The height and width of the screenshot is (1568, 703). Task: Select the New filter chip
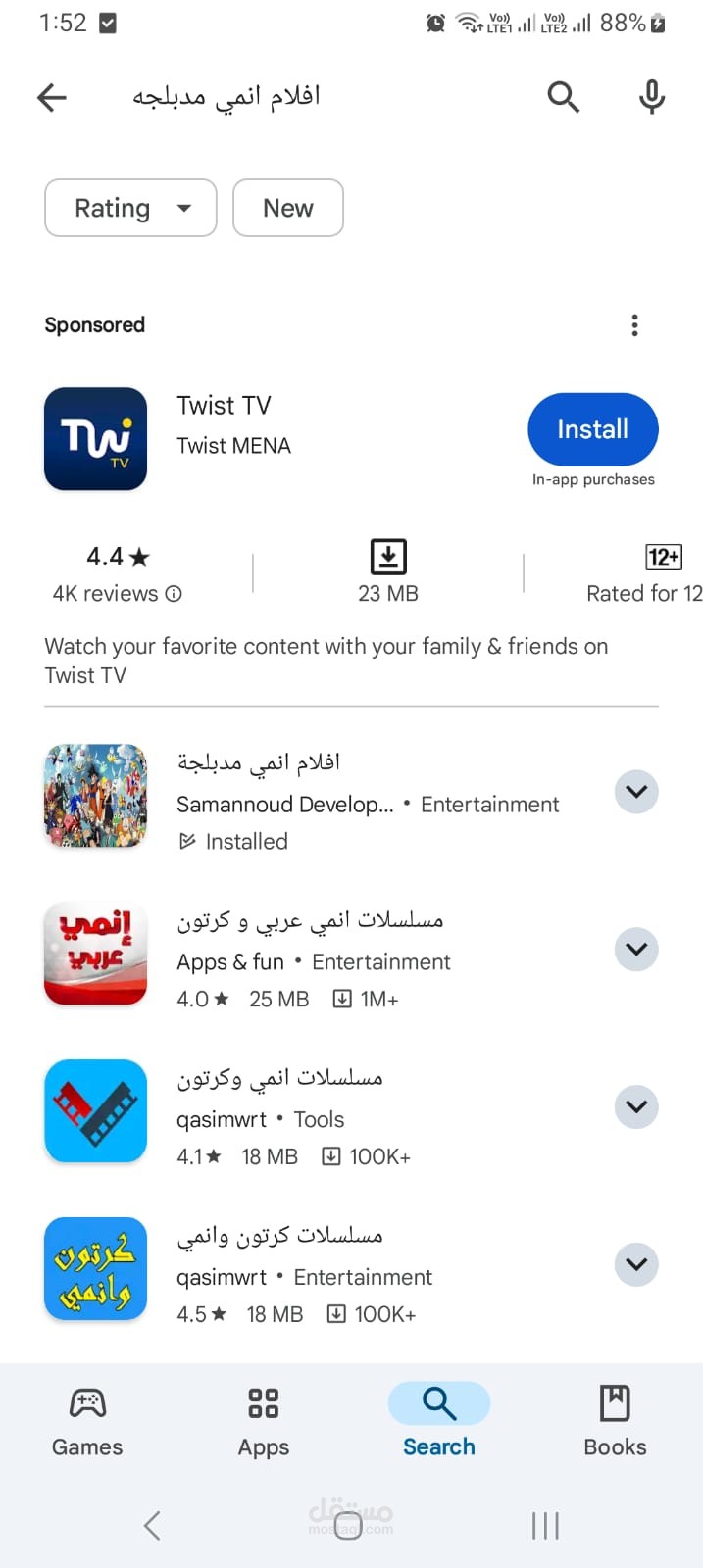point(287,208)
